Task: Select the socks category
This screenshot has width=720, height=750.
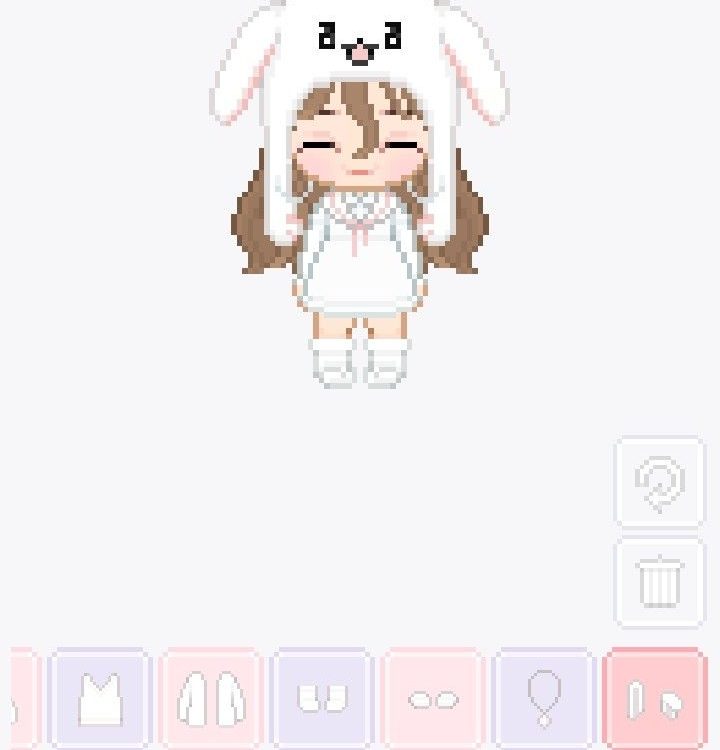Action: tap(322, 698)
